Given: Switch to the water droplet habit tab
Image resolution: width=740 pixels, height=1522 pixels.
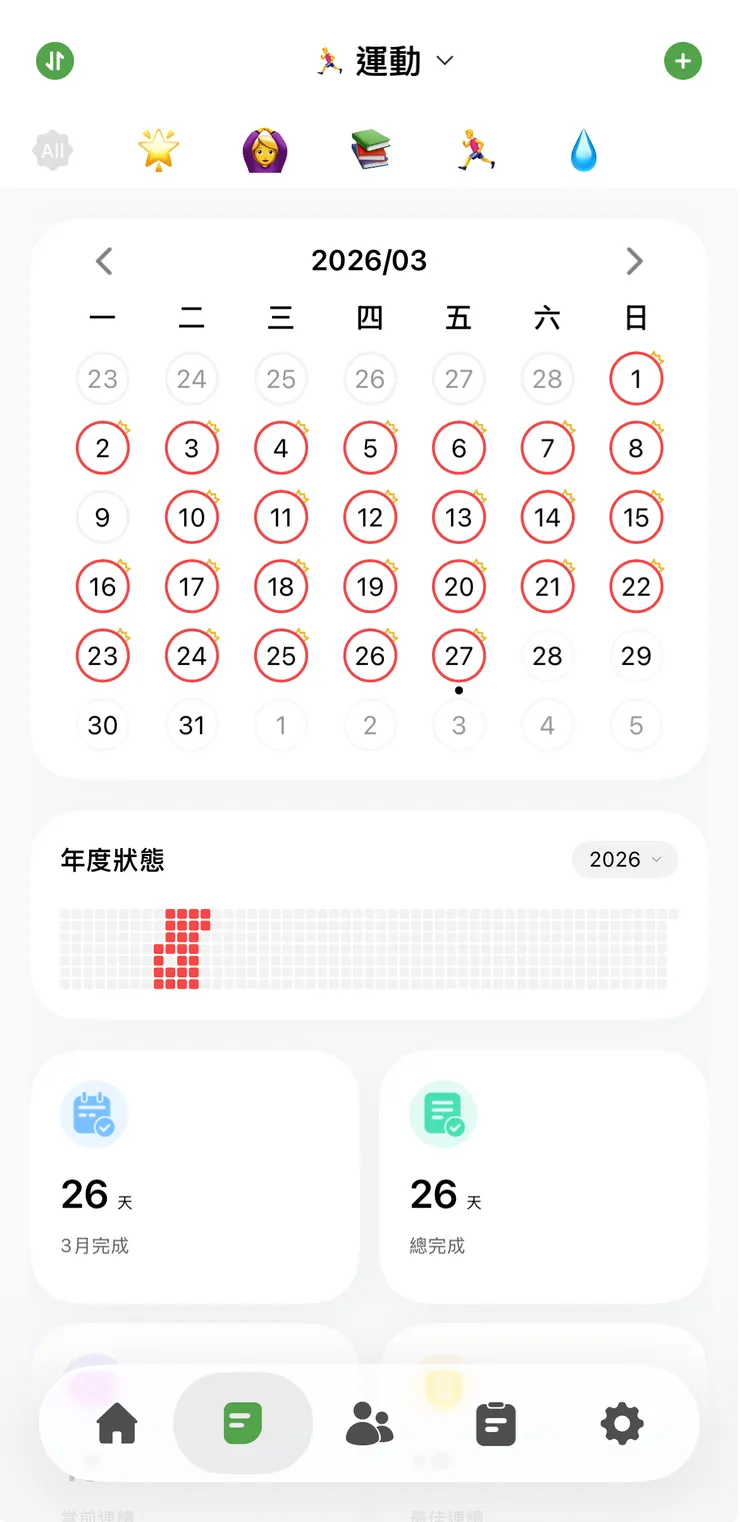Looking at the screenshot, I should click(x=583, y=150).
